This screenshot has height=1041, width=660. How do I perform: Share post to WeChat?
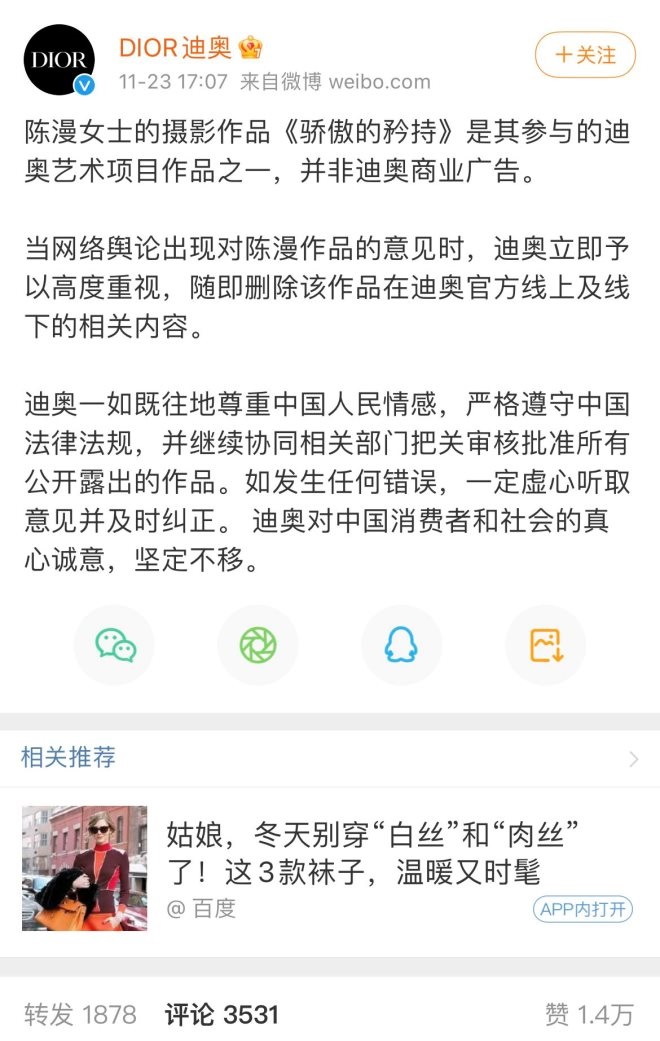(x=116, y=645)
